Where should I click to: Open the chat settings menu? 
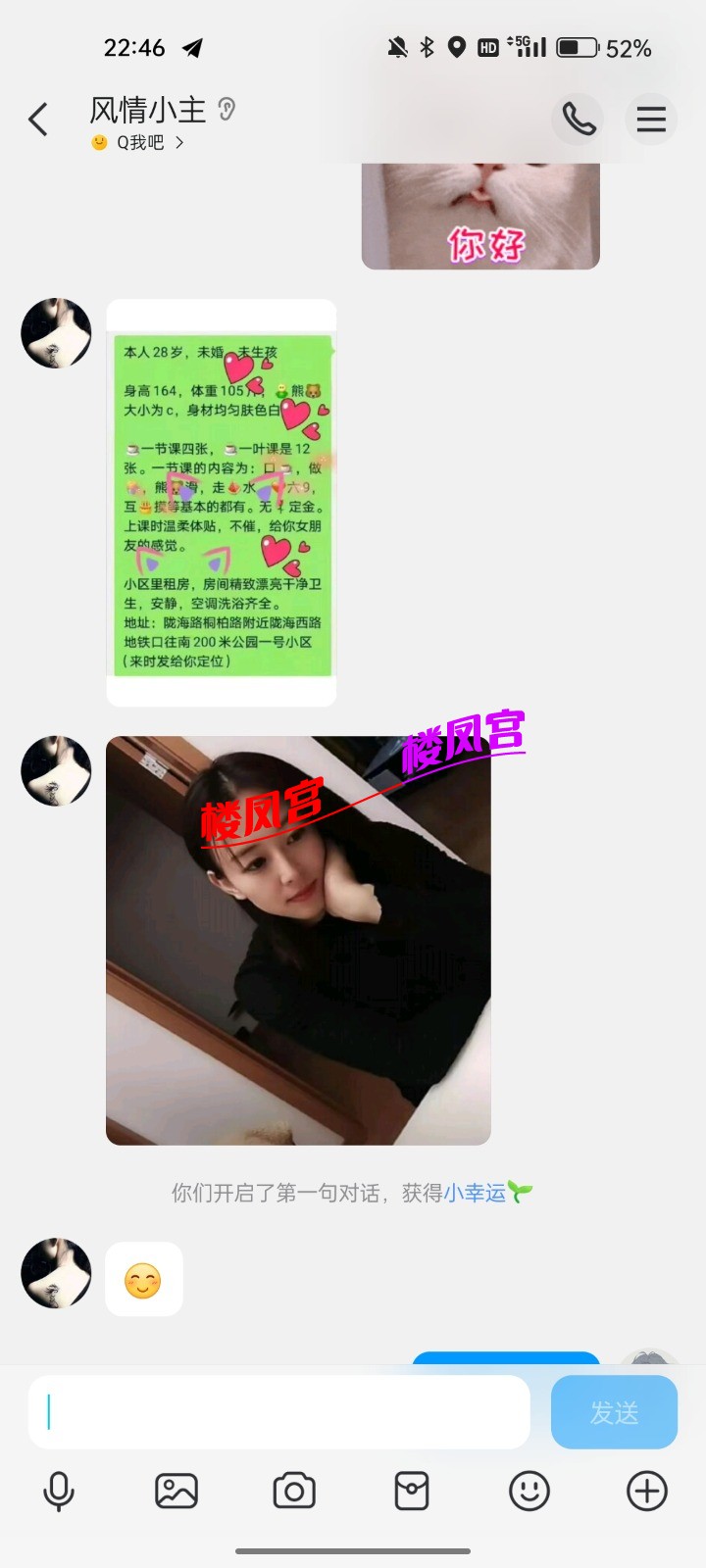coord(651,120)
